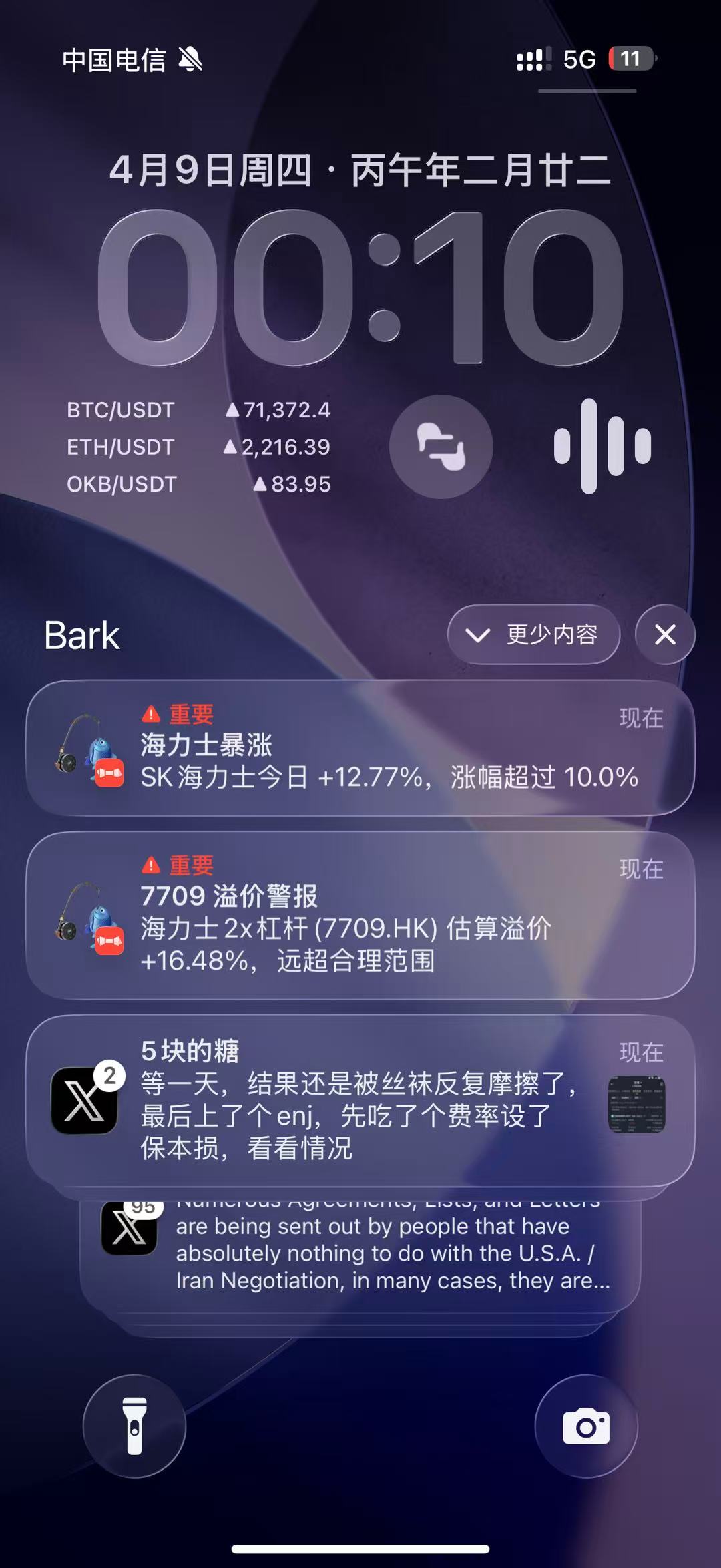
Task: Dismiss the Bark notification group
Action: click(x=665, y=634)
